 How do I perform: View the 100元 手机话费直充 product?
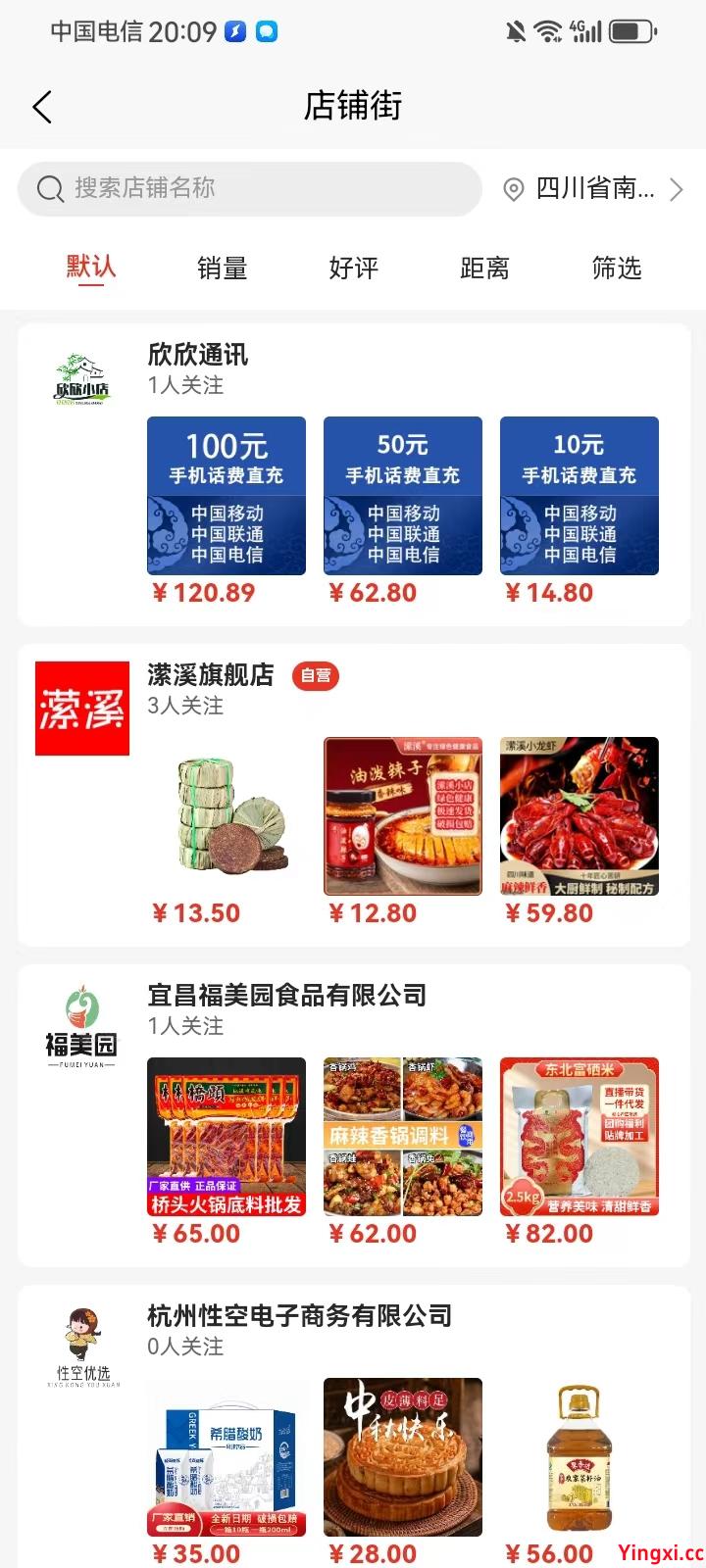pyautogui.click(x=227, y=496)
